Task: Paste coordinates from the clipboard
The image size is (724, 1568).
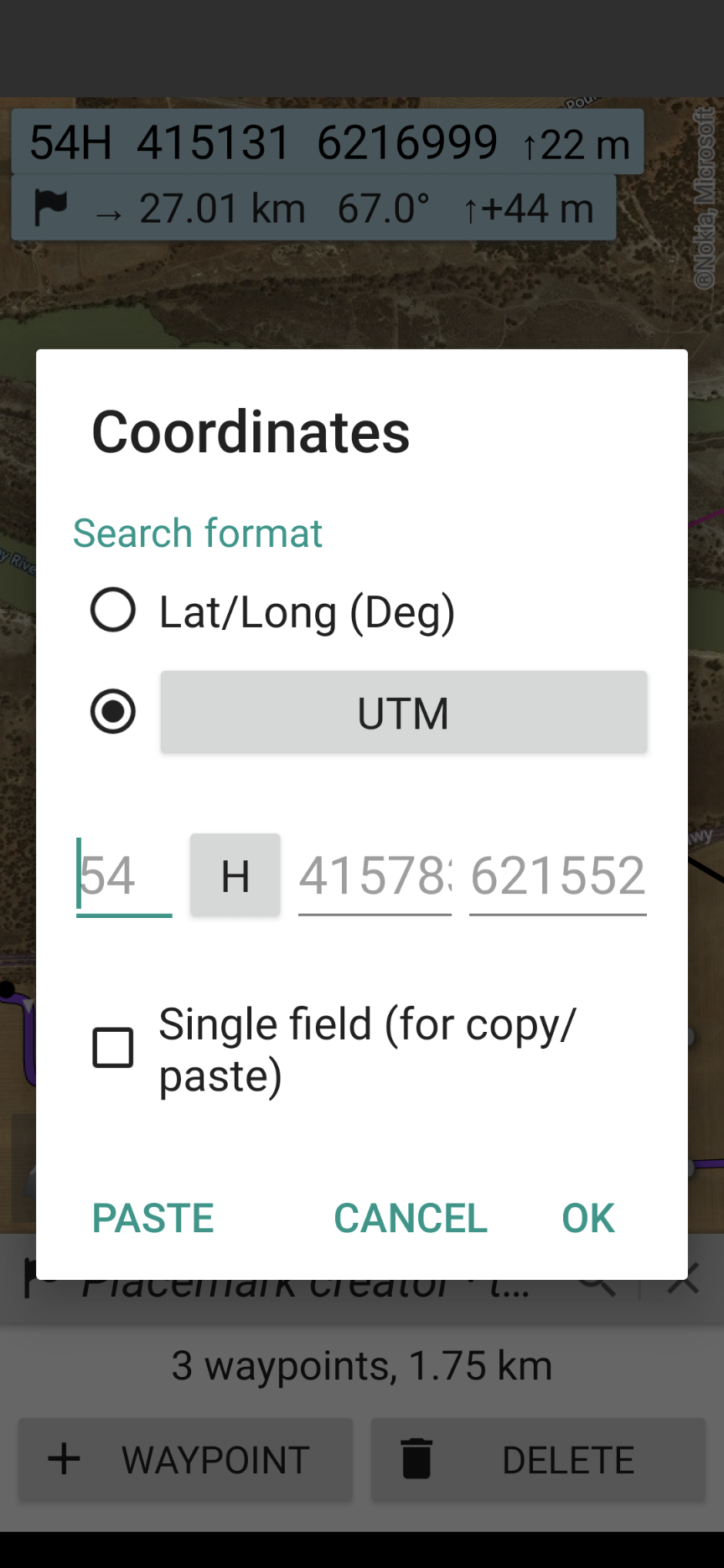Action: pos(153,1218)
